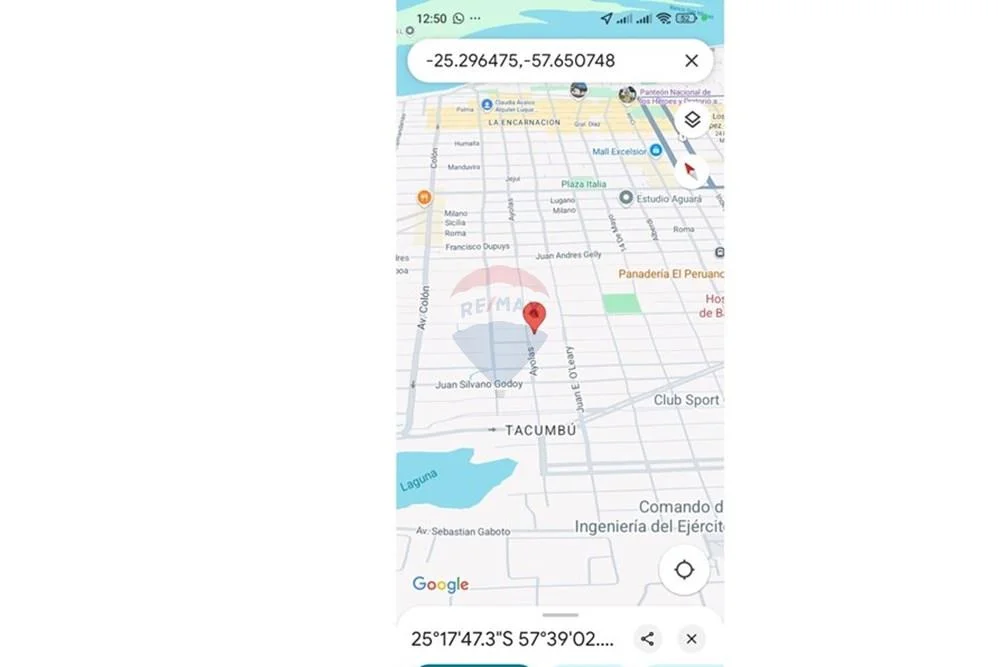Open Estudio Aguará place marker
1000x667 pixels.
click(x=626, y=198)
